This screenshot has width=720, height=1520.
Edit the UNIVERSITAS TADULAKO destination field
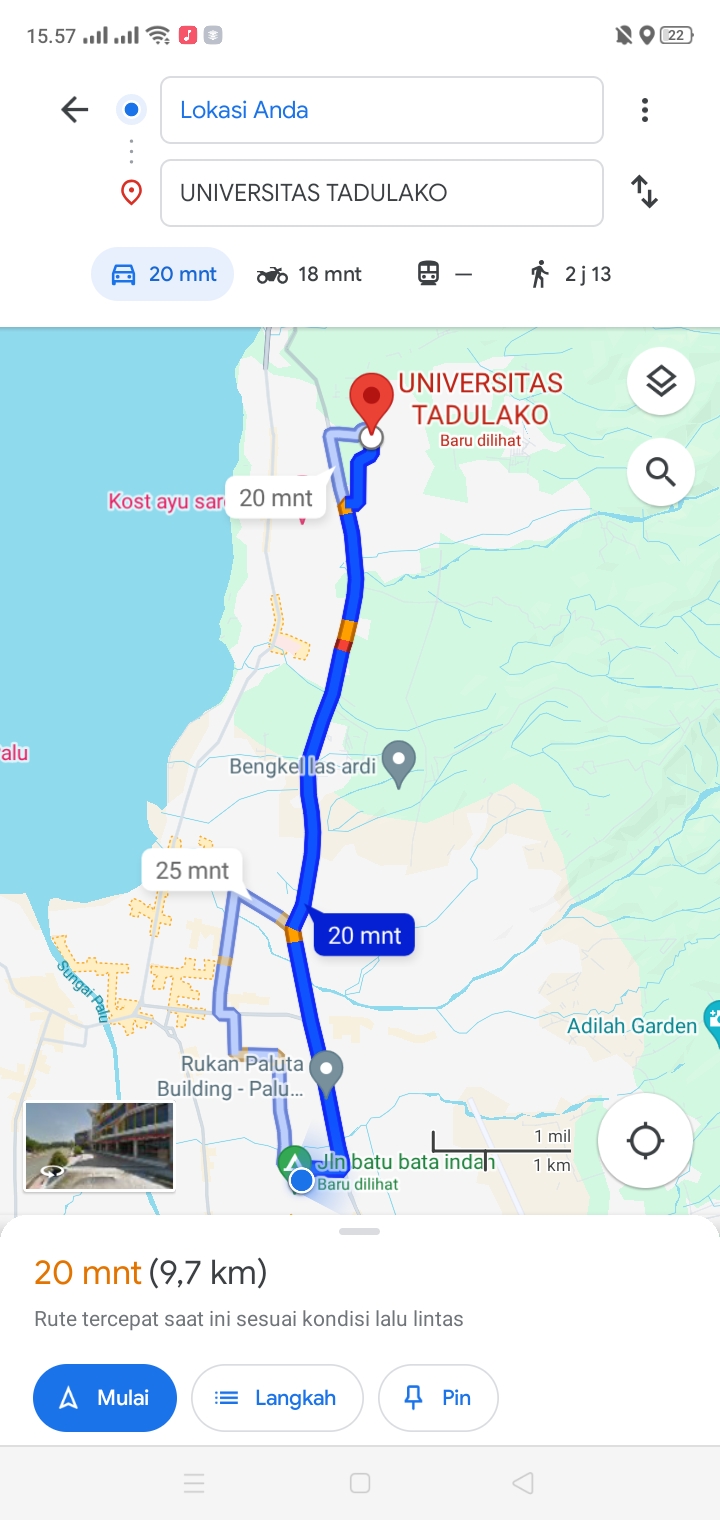[382, 193]
